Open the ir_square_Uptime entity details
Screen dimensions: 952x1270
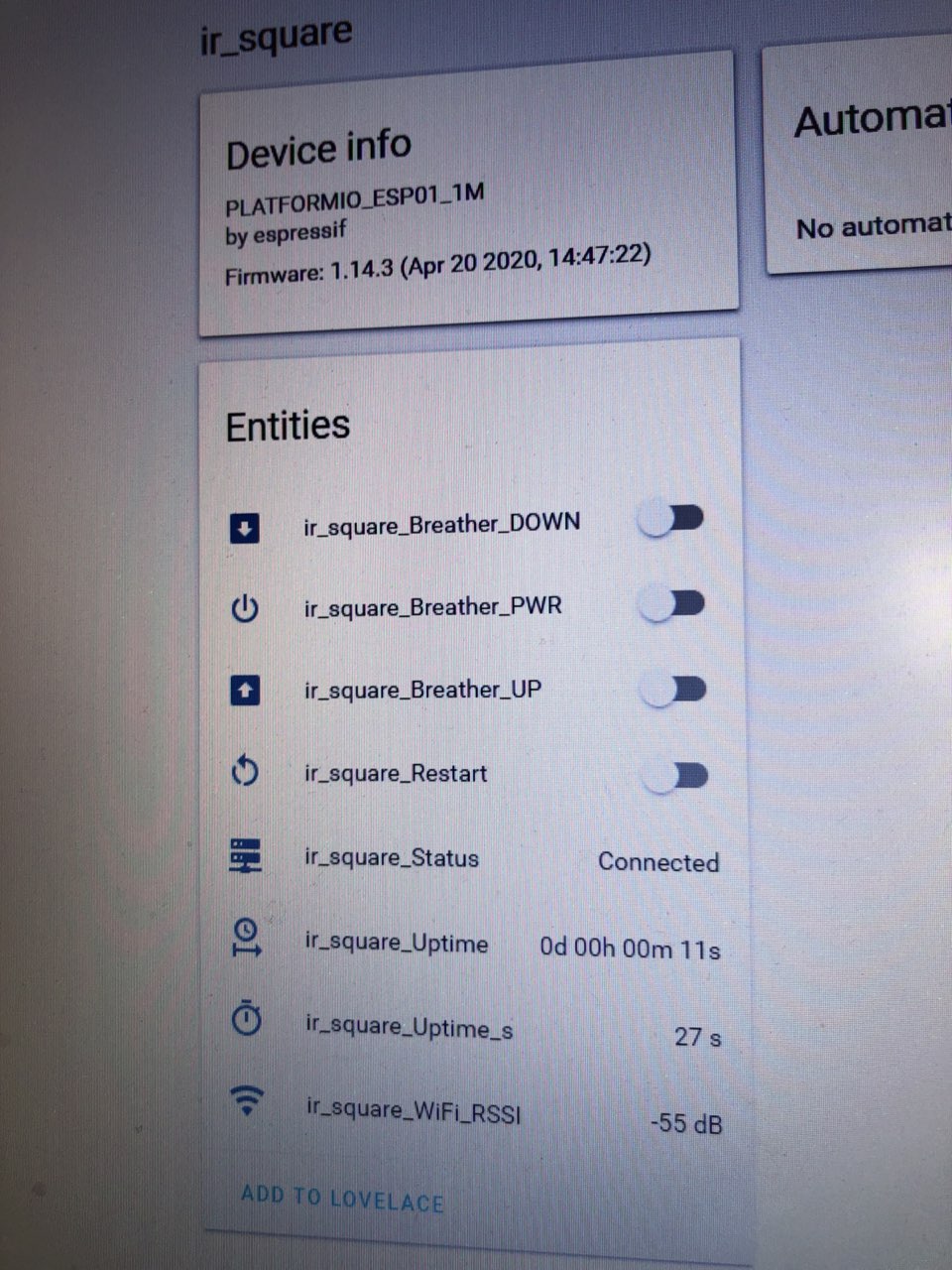coord(396,944)
